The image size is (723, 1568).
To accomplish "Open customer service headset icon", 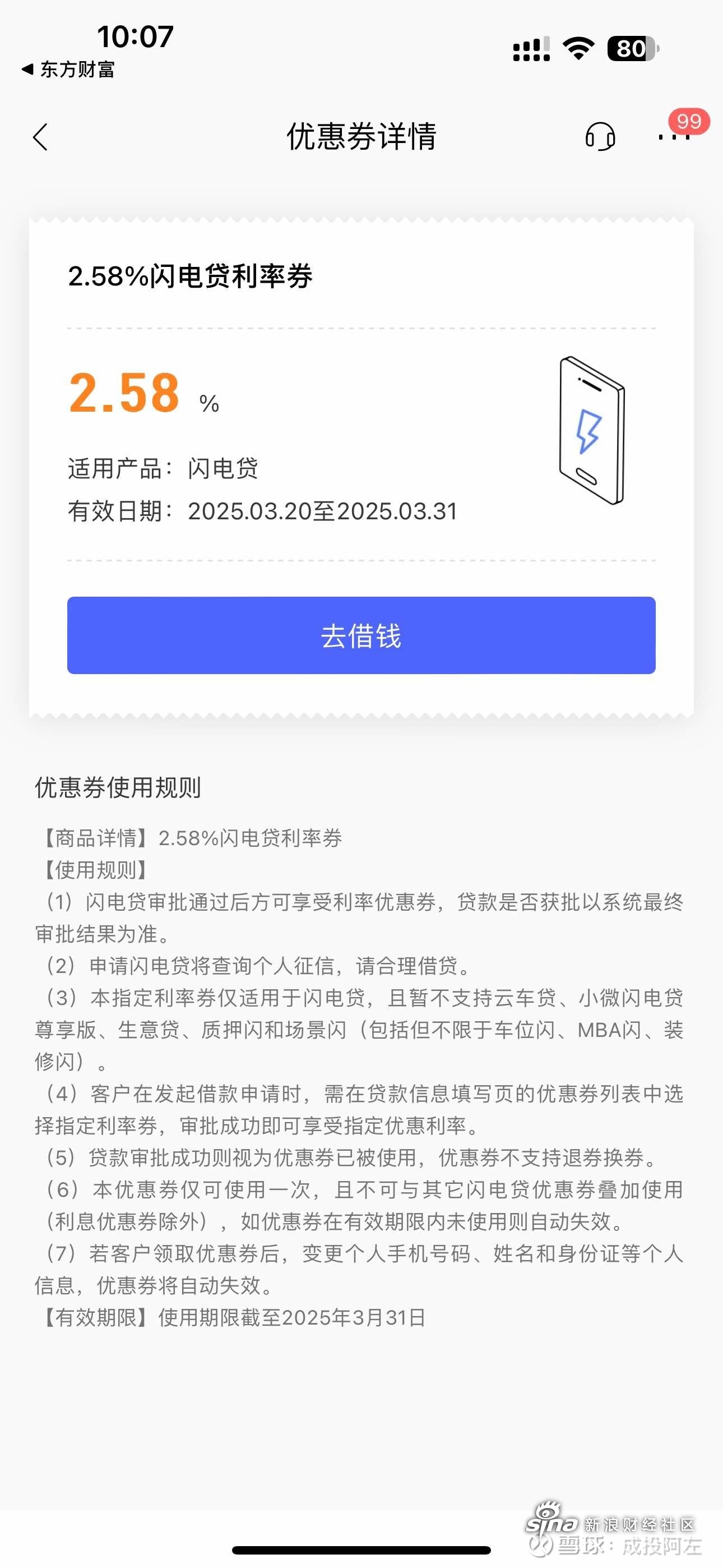I will click(600, 136).
